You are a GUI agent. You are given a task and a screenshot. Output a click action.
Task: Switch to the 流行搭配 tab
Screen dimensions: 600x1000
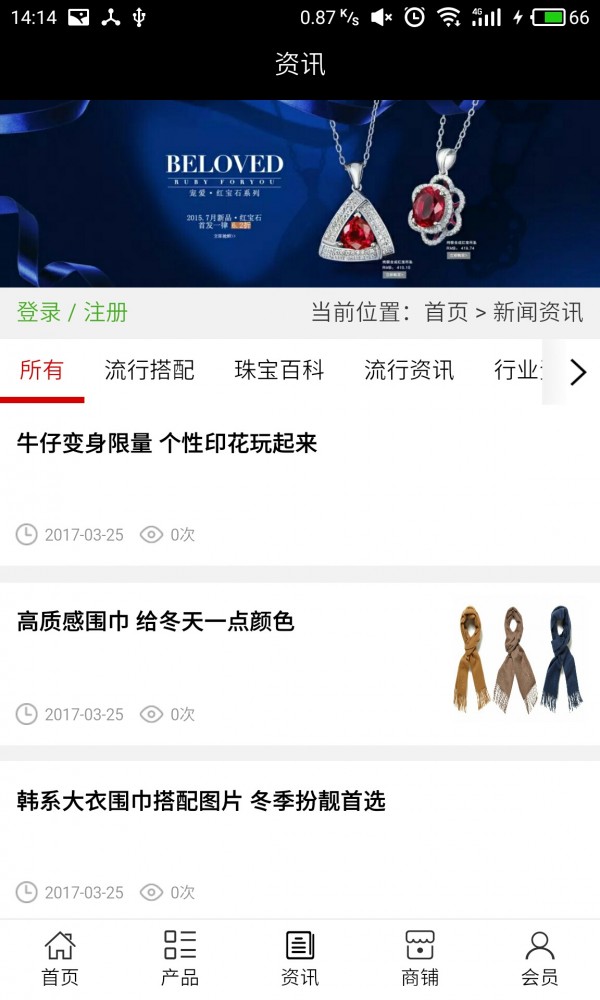pyautogui.click(x=150, y=370)
